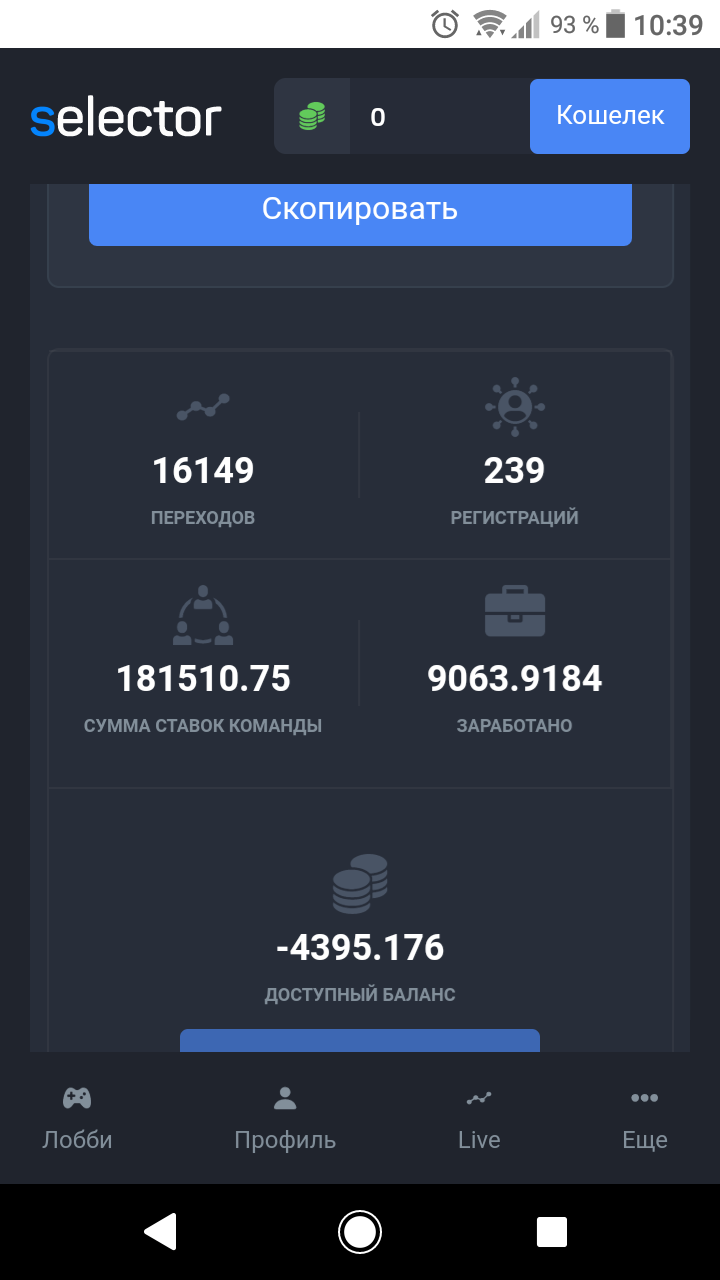Switch to the Лобби tab
This screenshot has width=720, height=1280.
77,1118
